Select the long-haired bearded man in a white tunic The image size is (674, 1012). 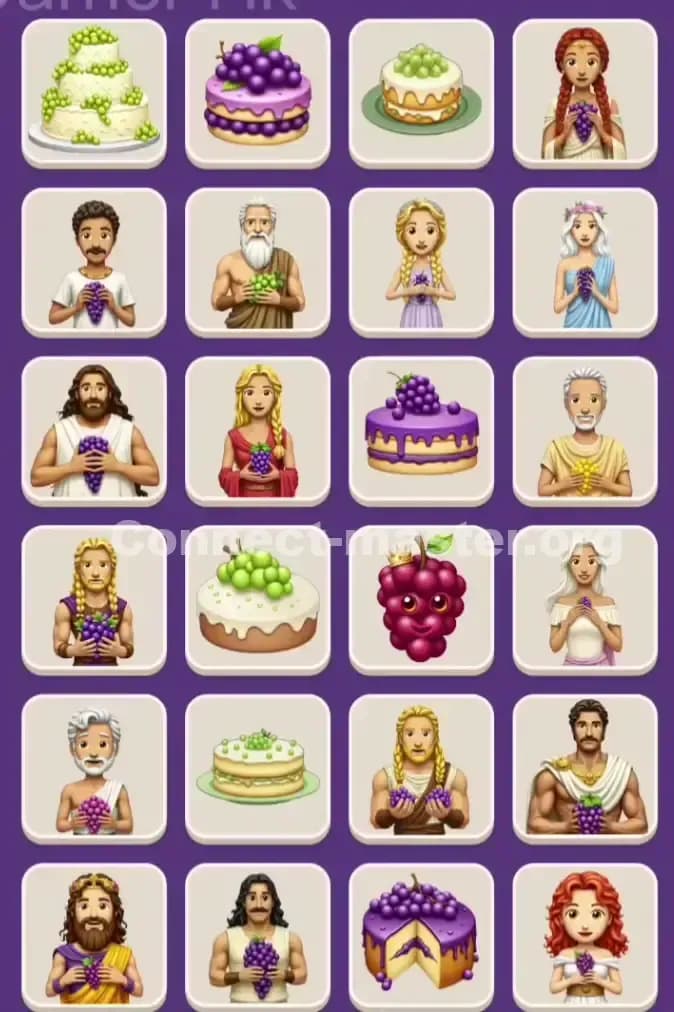click(94, 431)
